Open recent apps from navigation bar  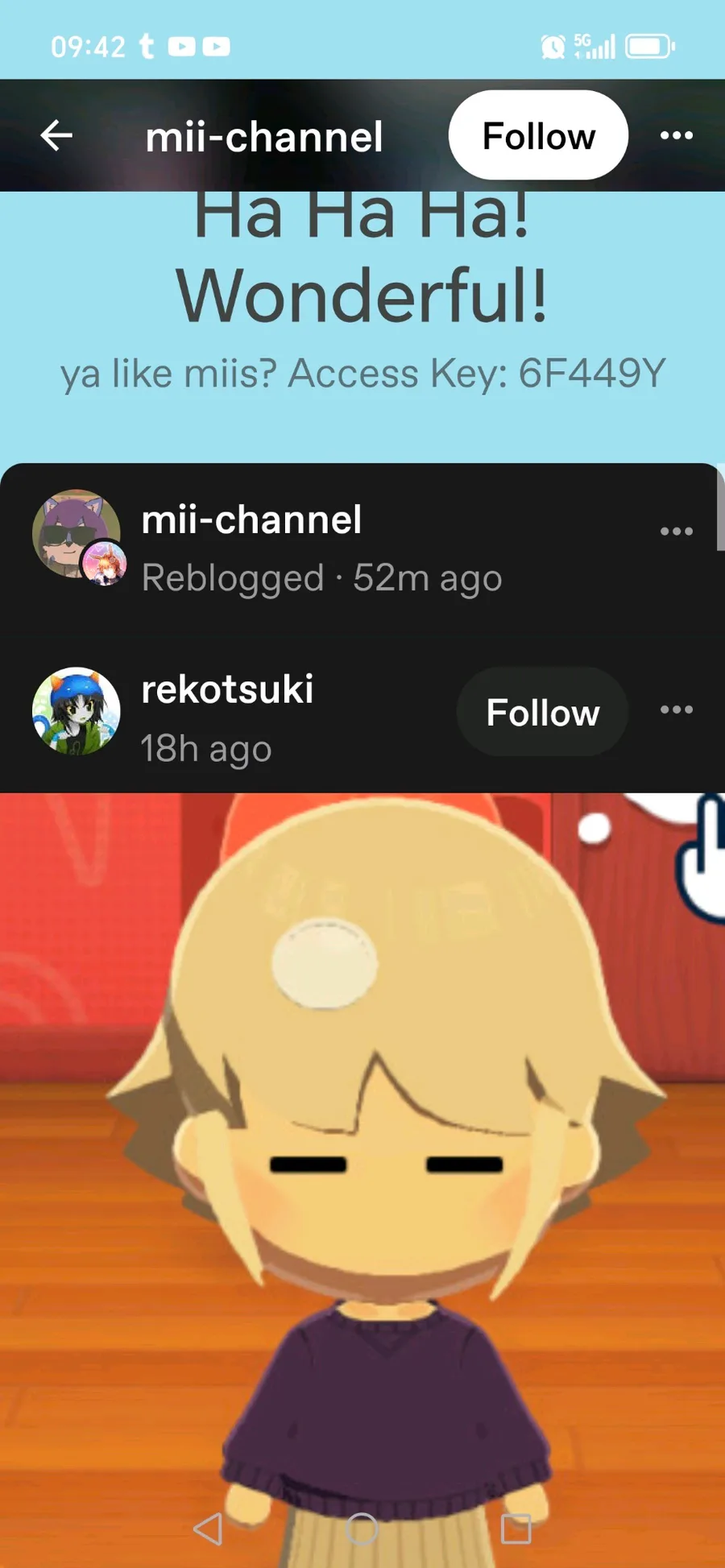pos(516,1529)
